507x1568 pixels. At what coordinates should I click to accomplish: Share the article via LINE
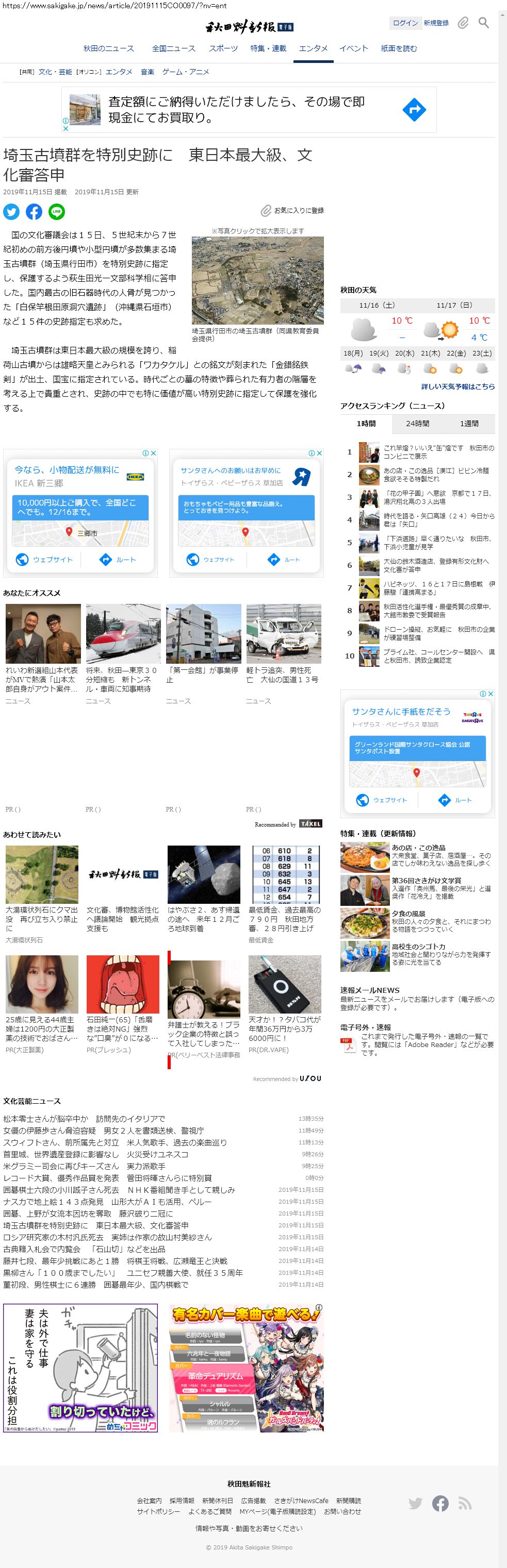[57, 211]
